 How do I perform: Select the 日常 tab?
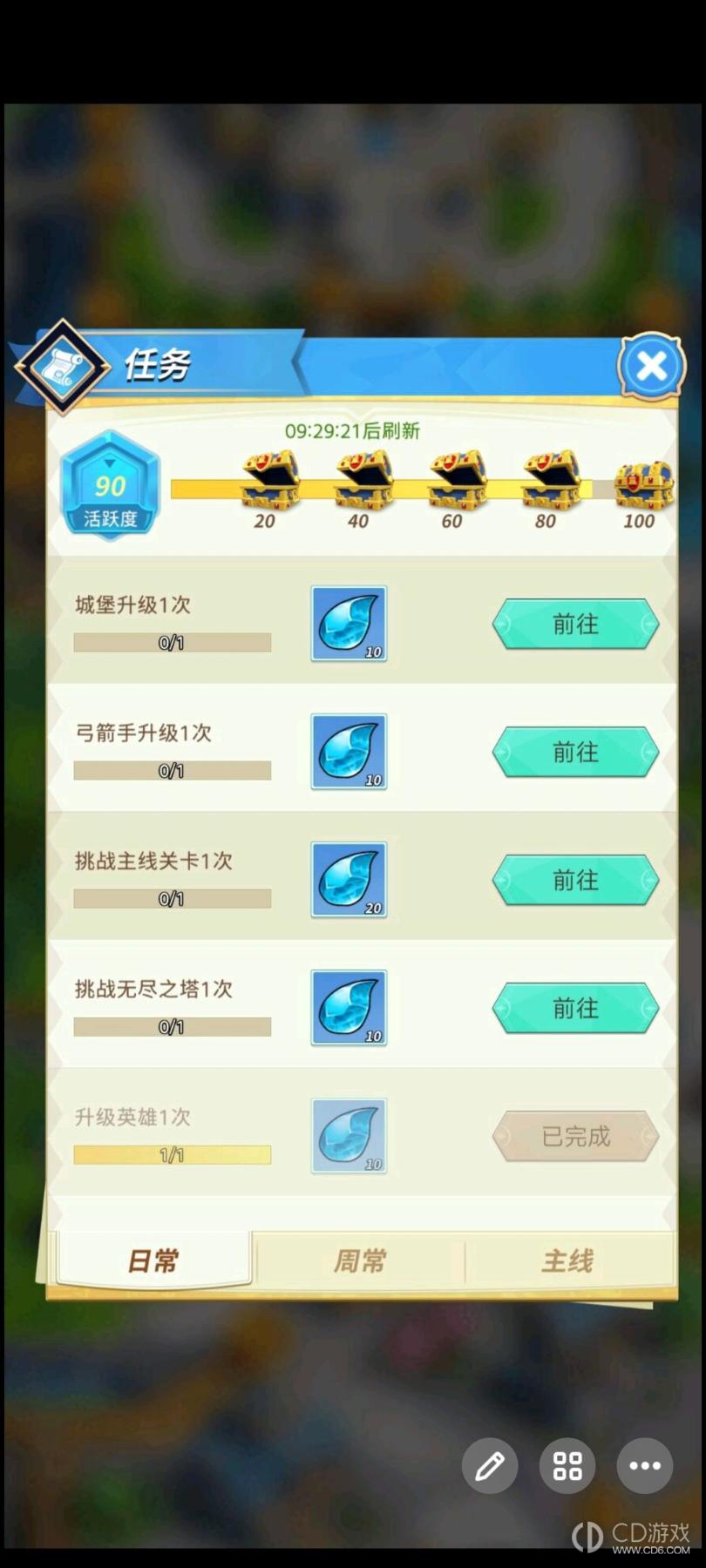pos(153,1260)
